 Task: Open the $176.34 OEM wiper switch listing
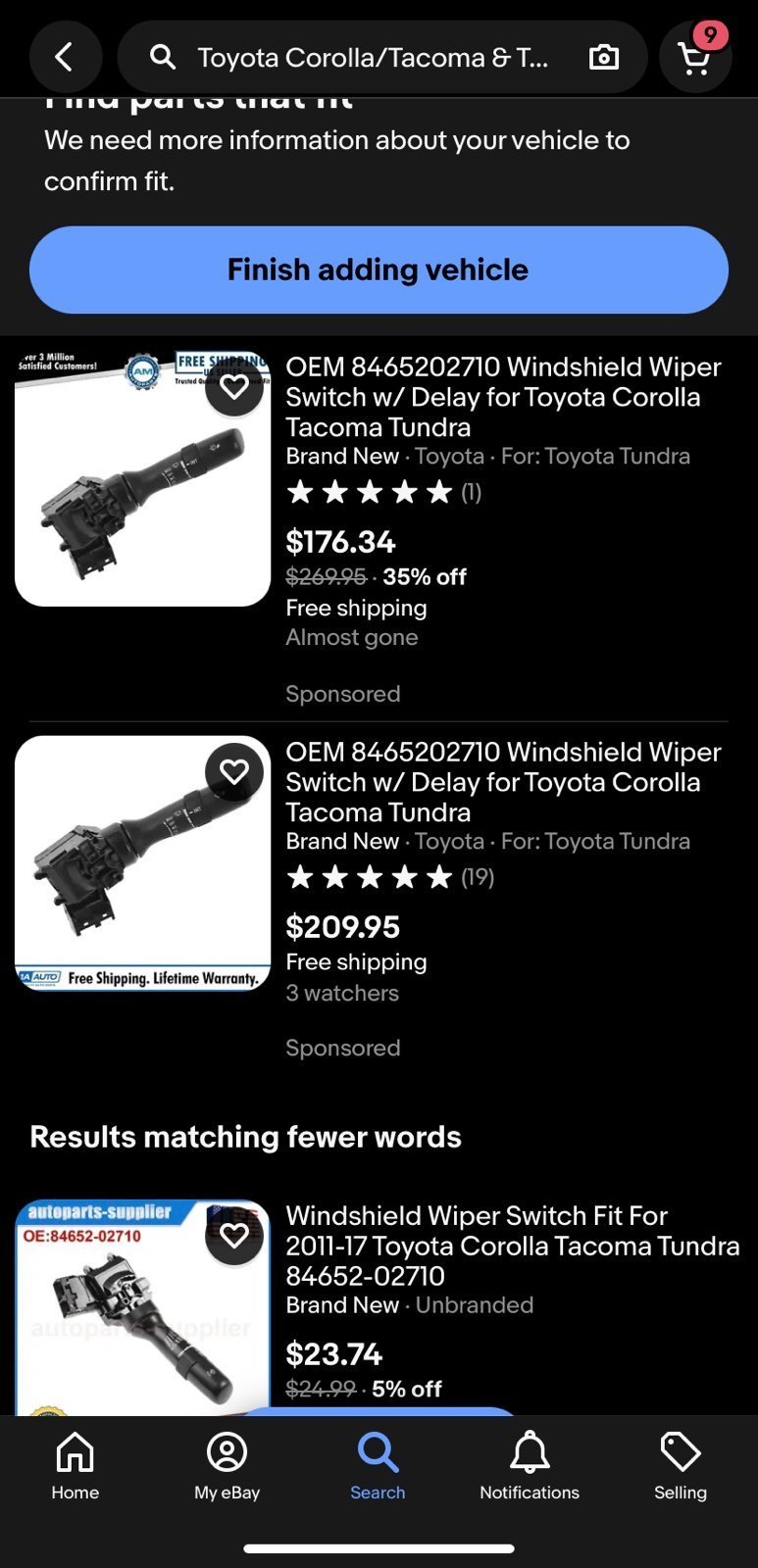(503, 397)
